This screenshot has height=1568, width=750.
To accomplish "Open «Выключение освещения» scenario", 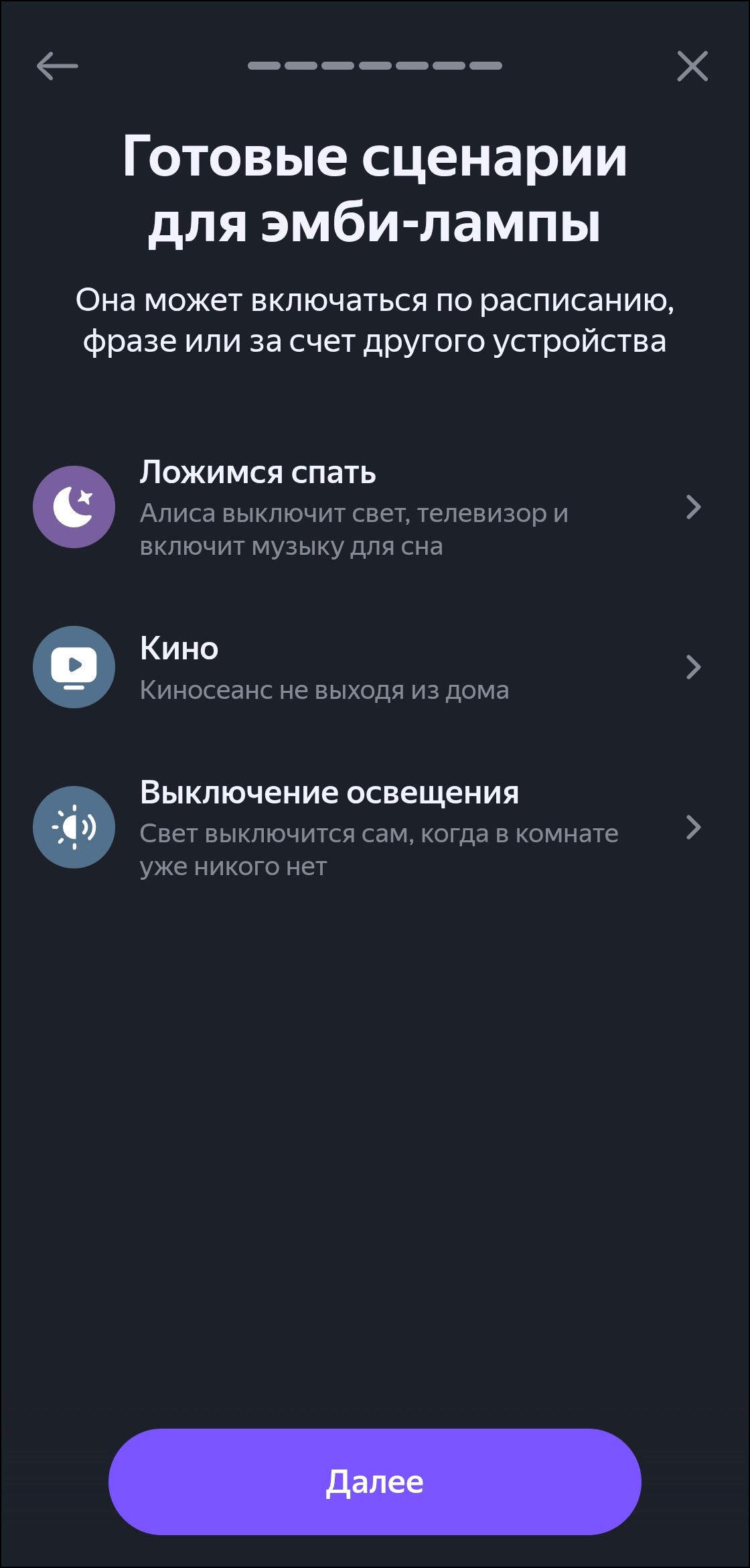I will 367,828.
